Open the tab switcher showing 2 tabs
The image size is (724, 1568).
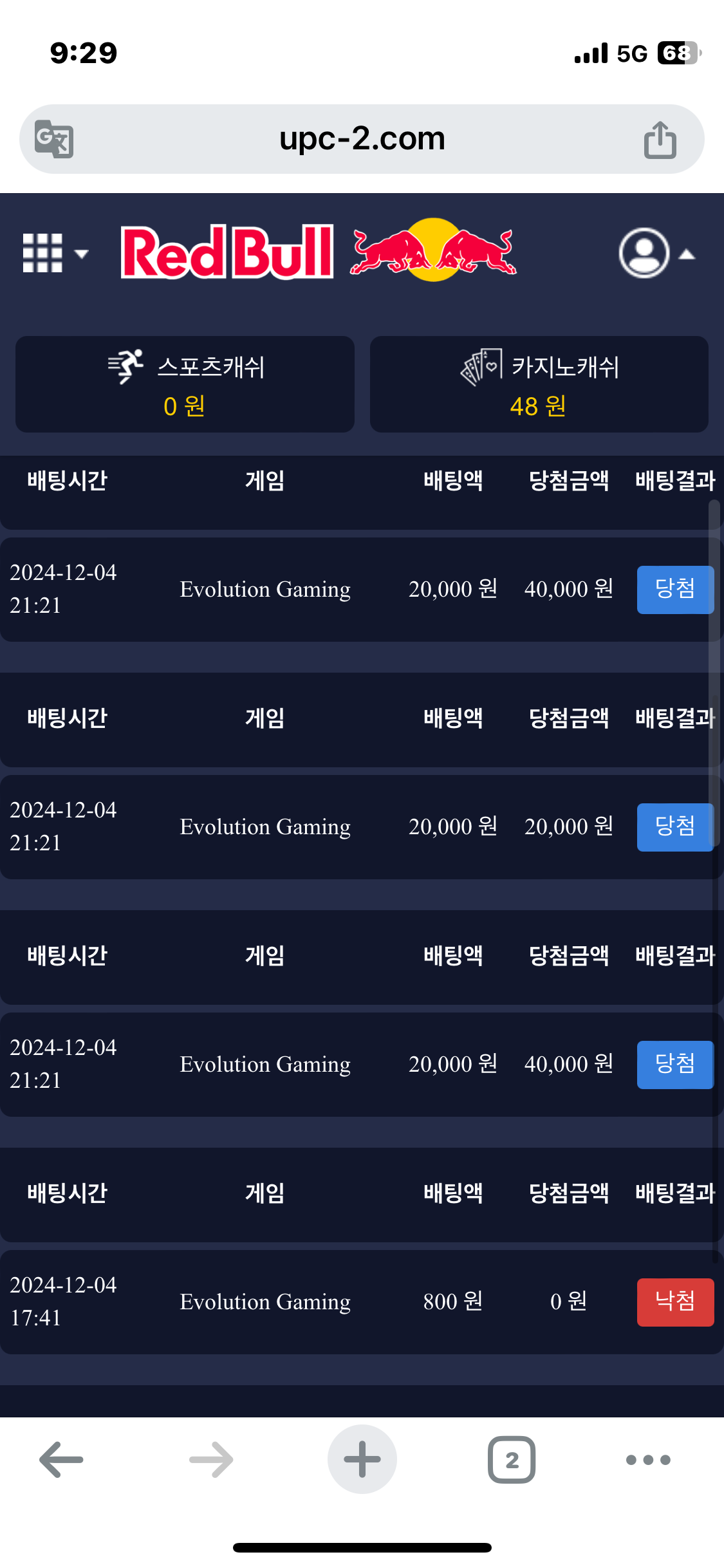[x=512, y=1459]
